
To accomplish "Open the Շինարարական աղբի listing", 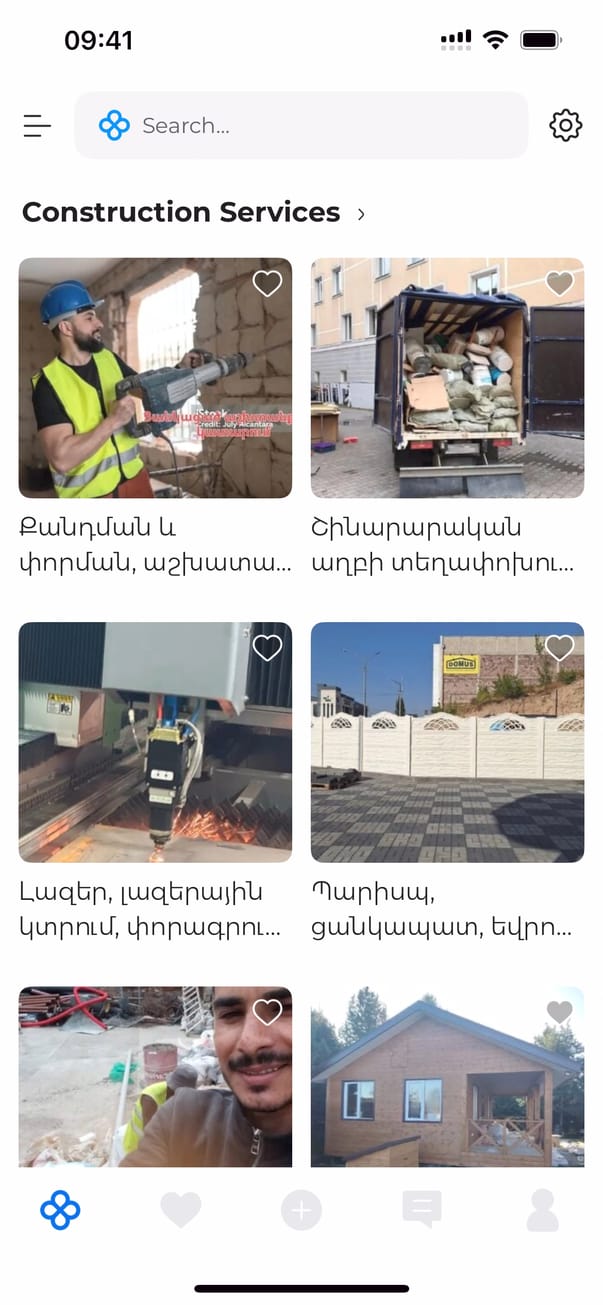I will pos(447,380).
